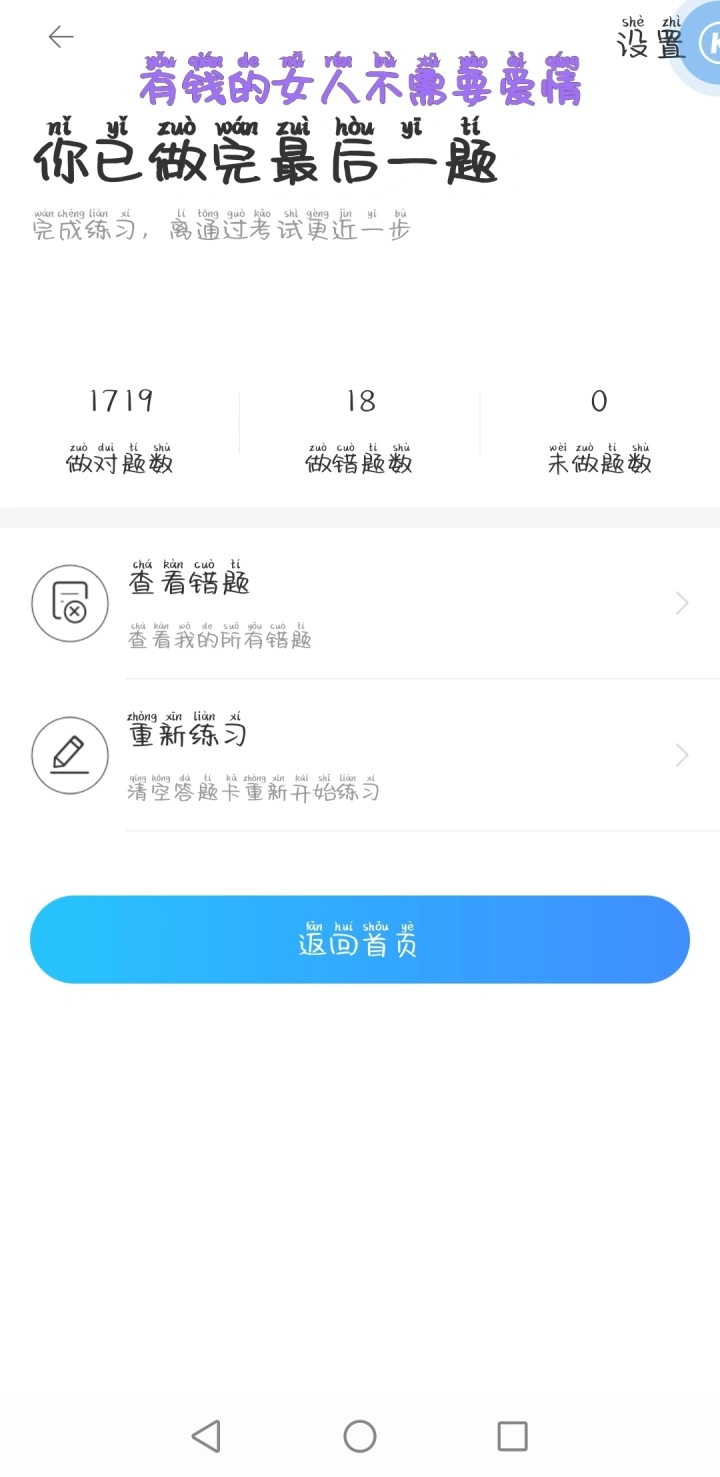The height and width of the screenshot is (1477, 720).
Task: Select 重新练习 to restart practice
Action: 360,755
